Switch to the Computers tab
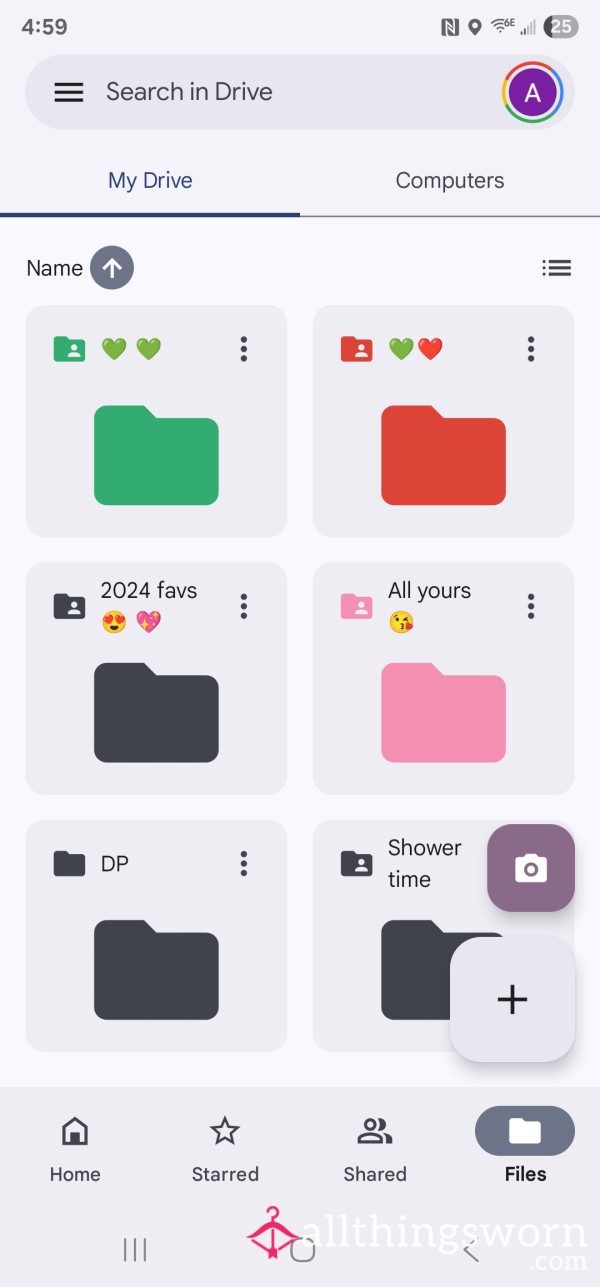 click(450, 181)
